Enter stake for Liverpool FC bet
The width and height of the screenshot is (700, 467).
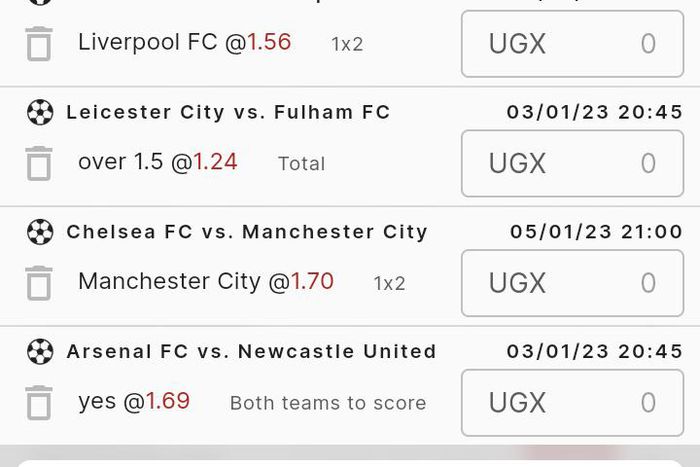tap(572, 44)
